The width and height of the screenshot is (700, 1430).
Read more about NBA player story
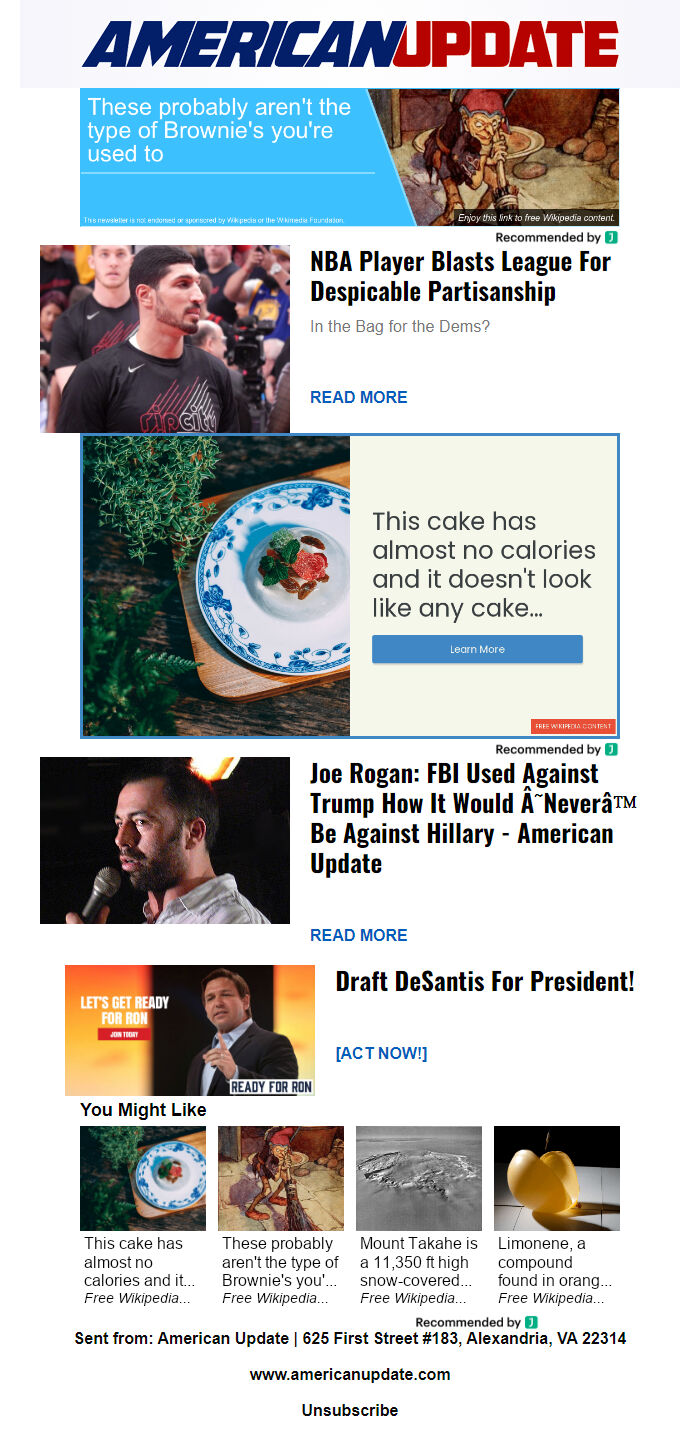pos(358,397)
